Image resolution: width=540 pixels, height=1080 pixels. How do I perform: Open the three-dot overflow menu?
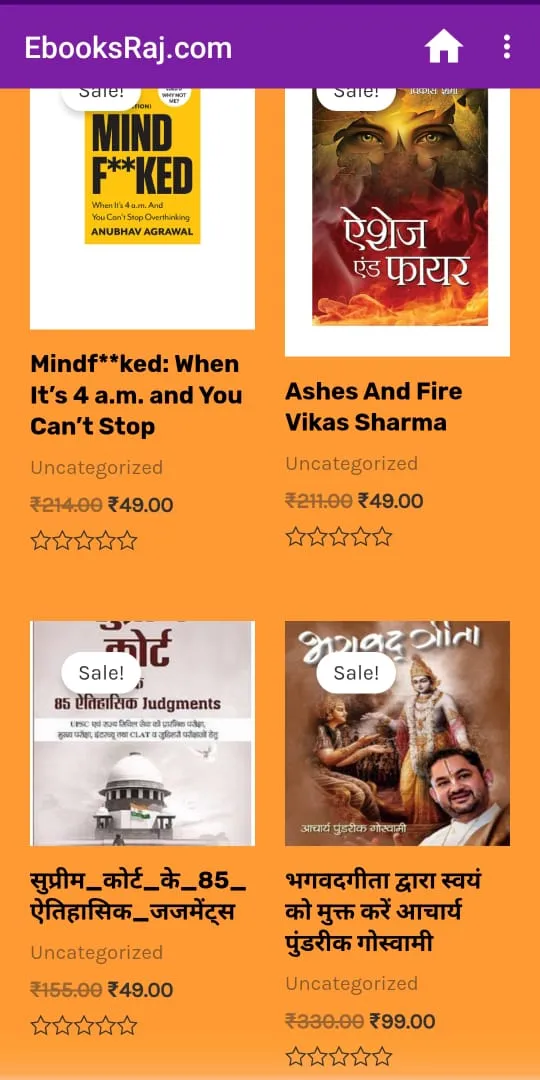[x=506, y=47]
